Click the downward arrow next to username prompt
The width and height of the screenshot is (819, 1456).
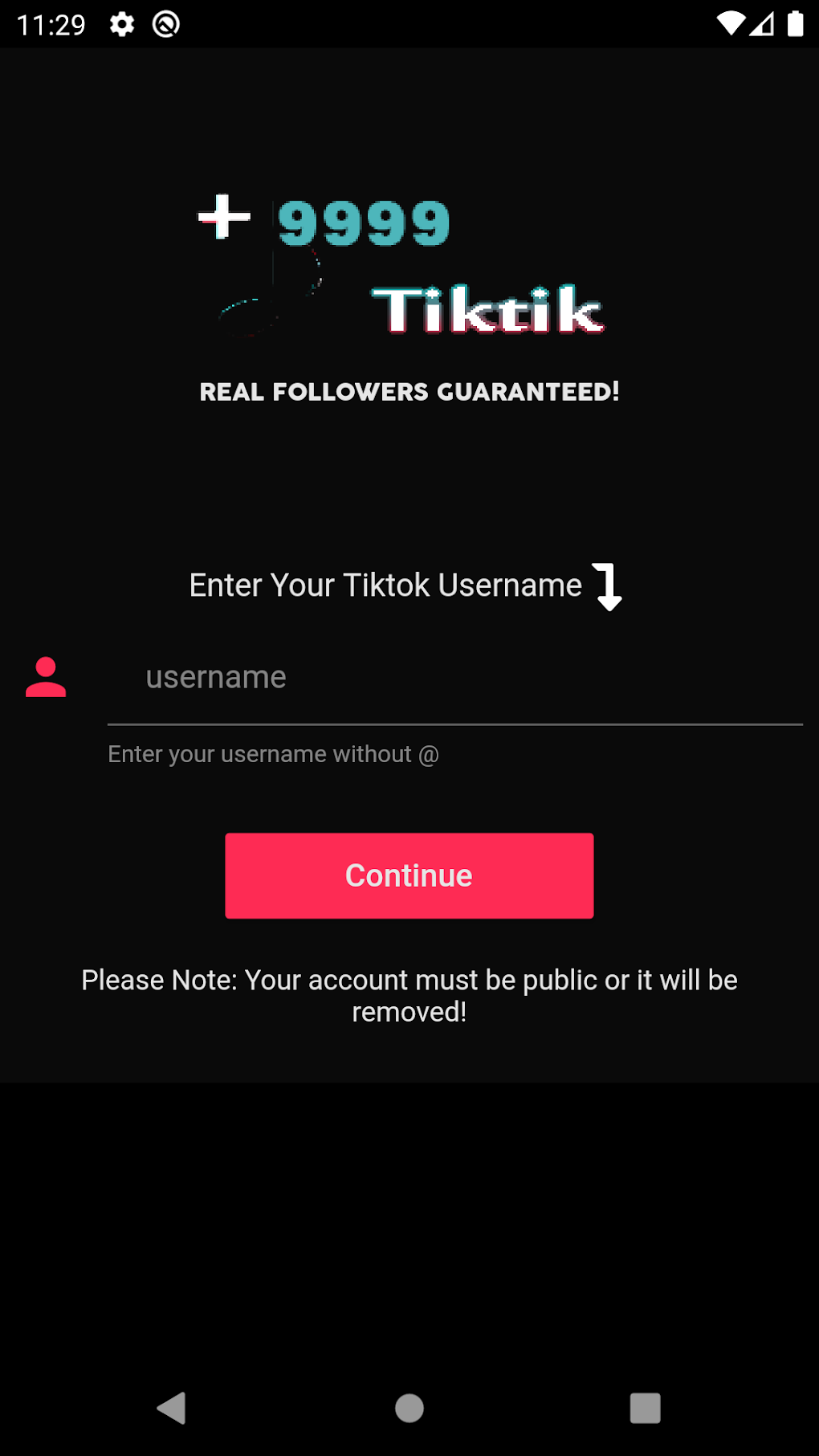(608, 588)
